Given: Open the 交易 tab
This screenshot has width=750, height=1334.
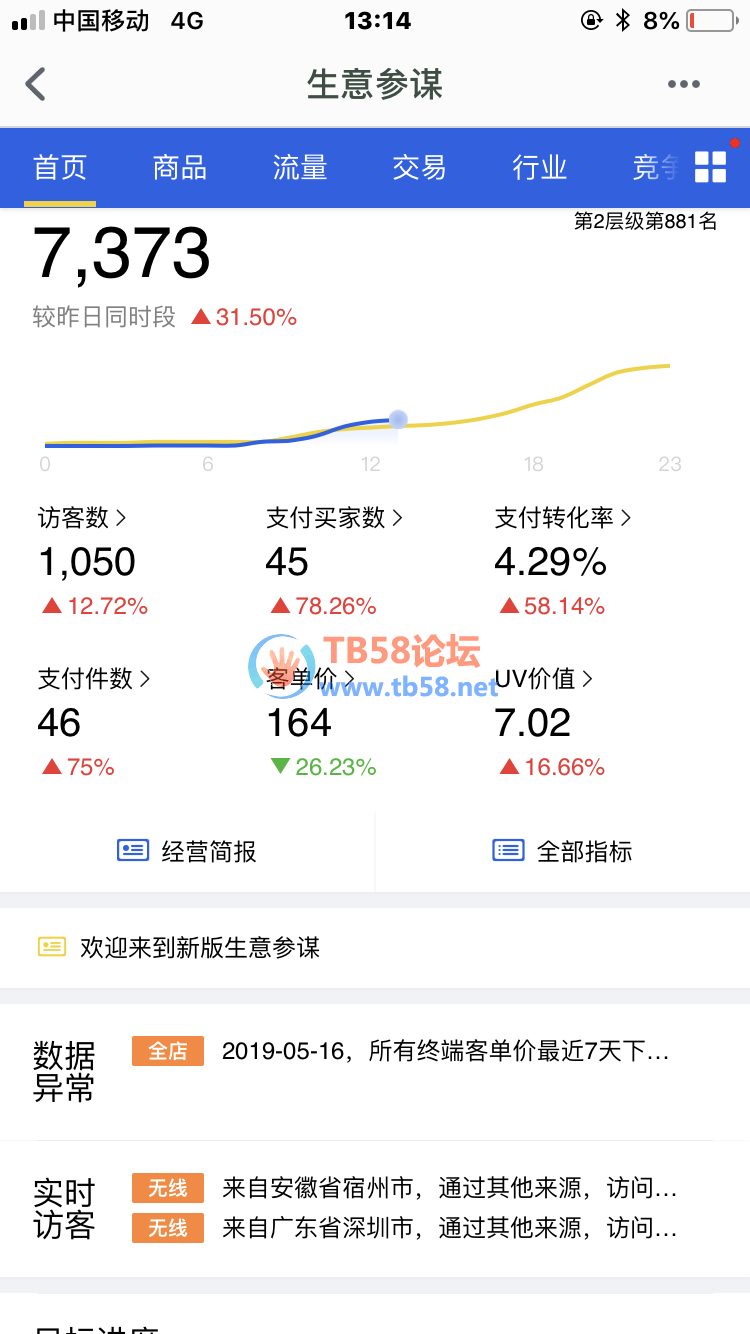Looking at the screenshot, I should 419,167.
